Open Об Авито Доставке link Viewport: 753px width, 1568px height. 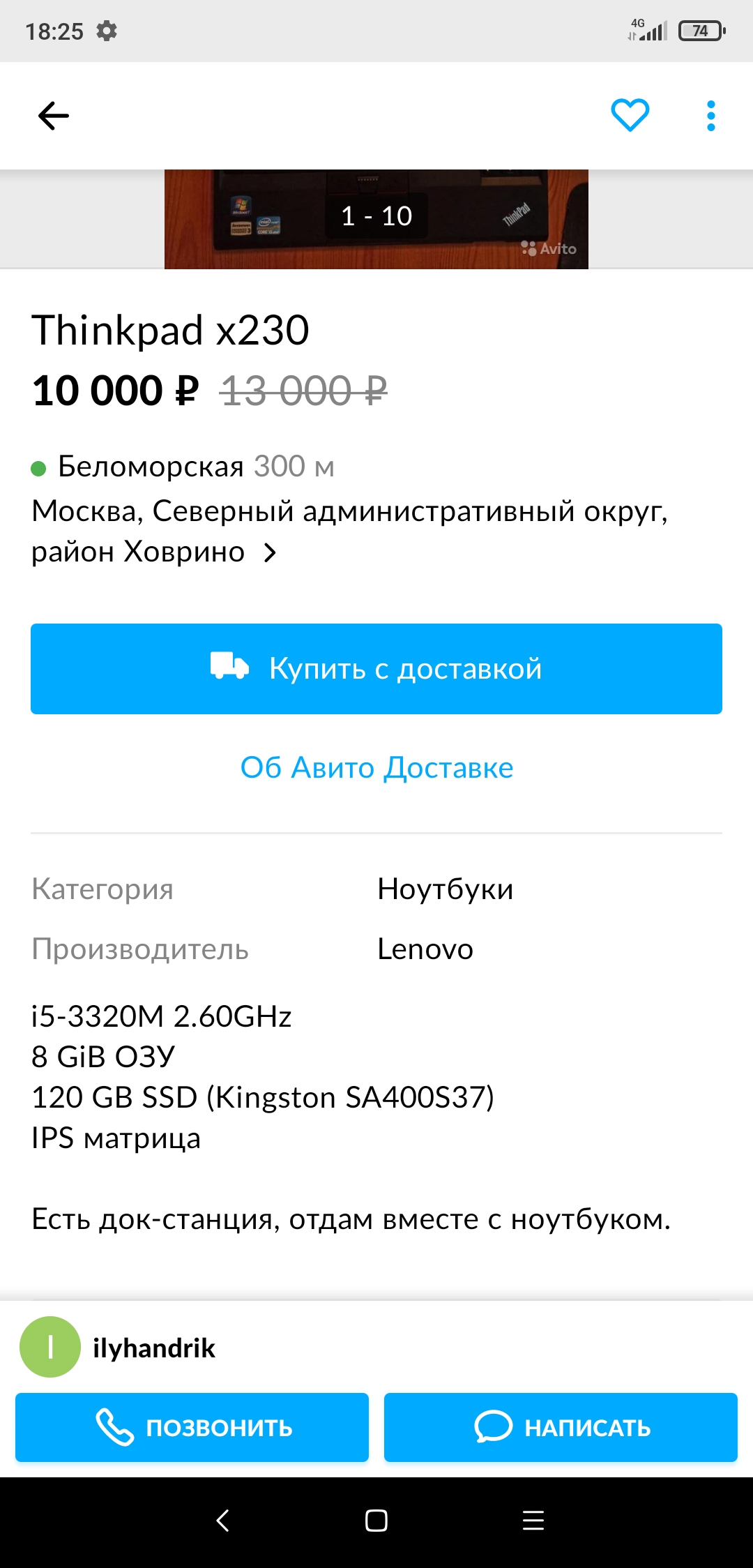tap(376, 768)
